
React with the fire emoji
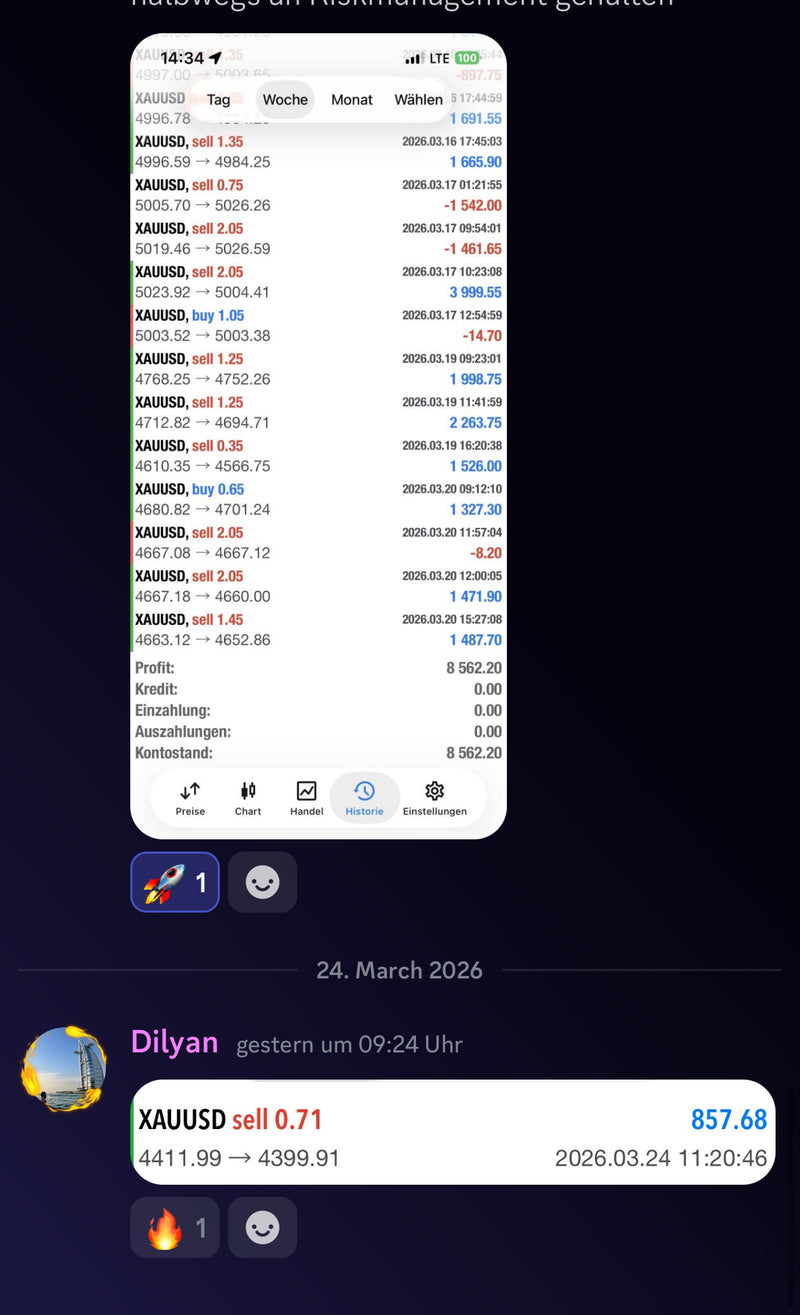(x=175, y=1227)
